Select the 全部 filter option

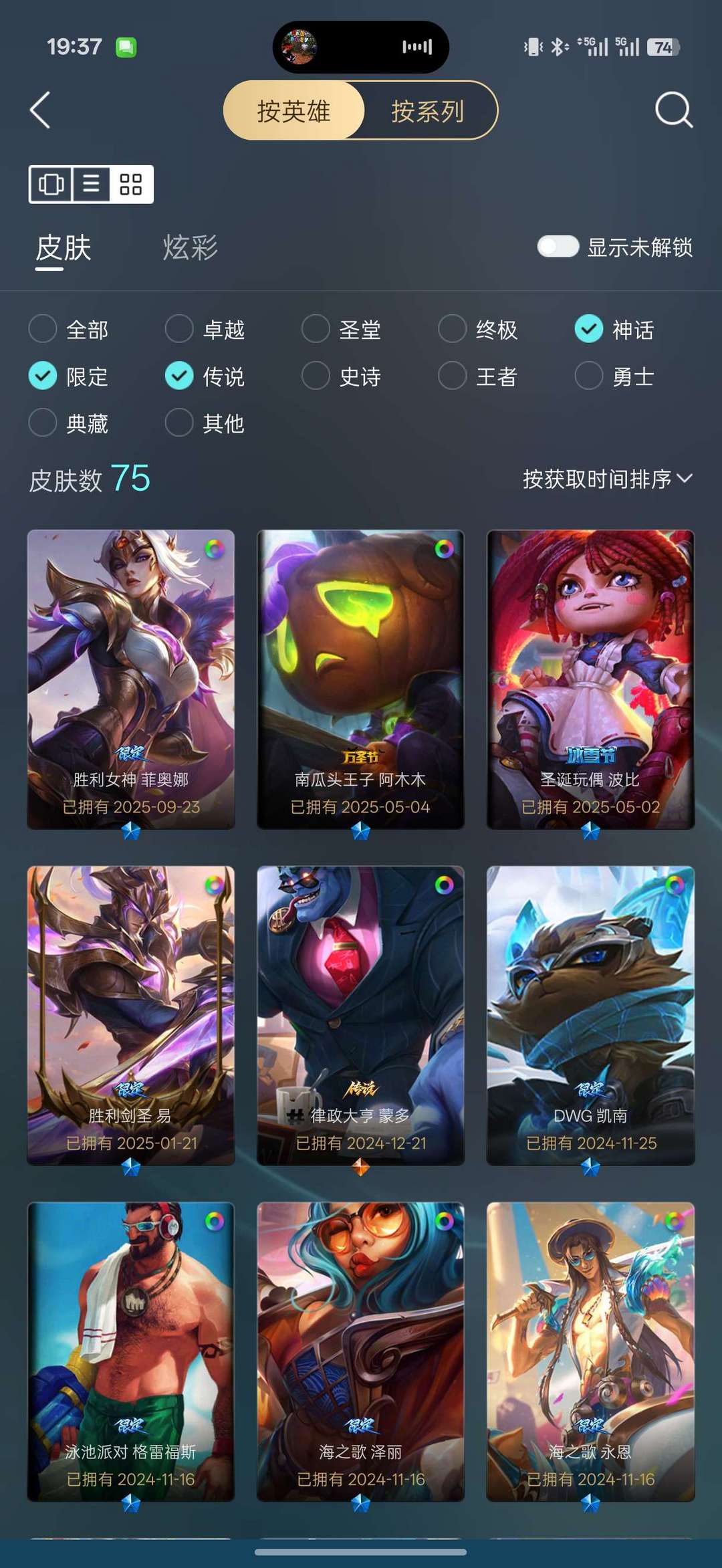click(x=43, y=330)
